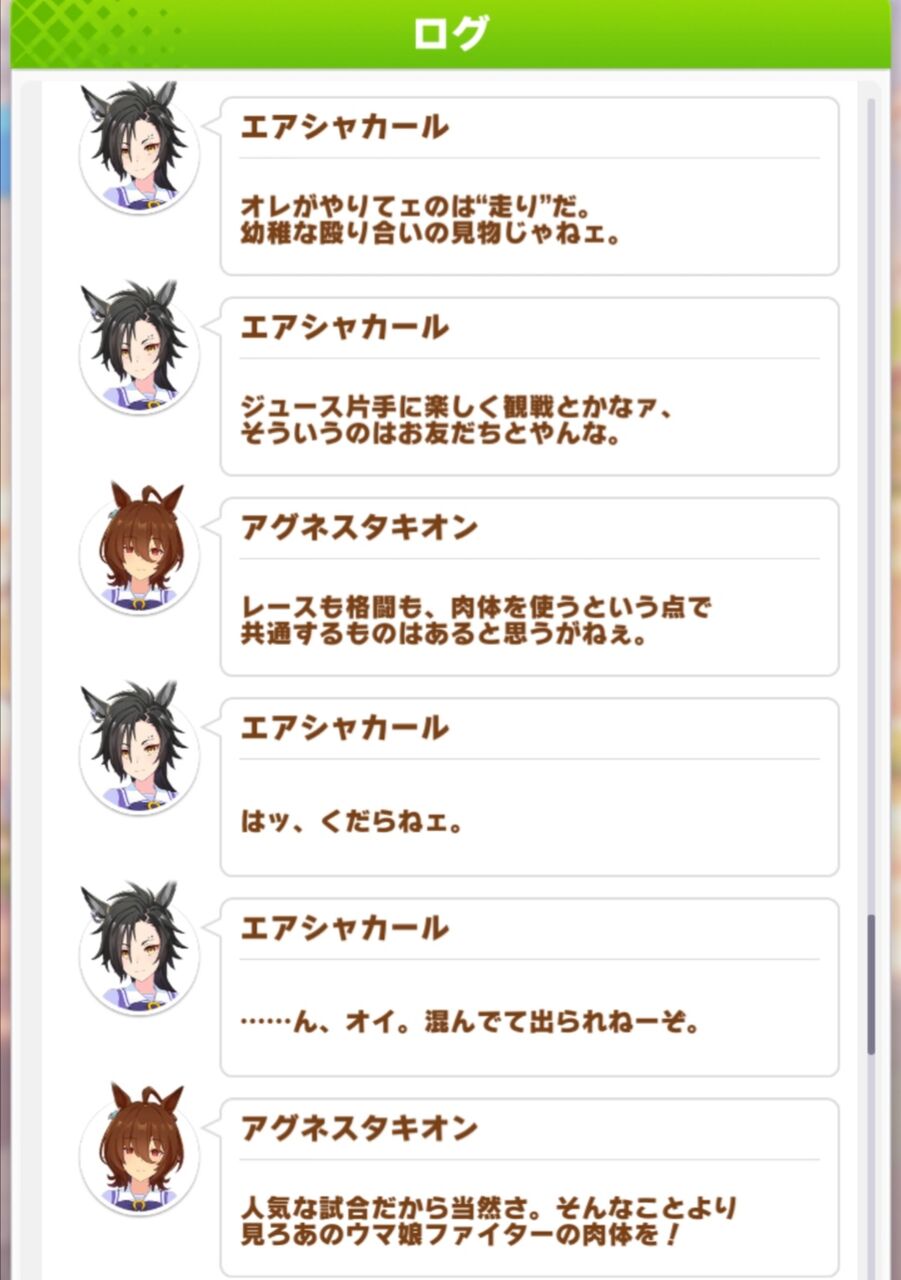Click Air Shakur's second avatar portrait
This screenshot has height=1280, width=901.
(139, 352)
